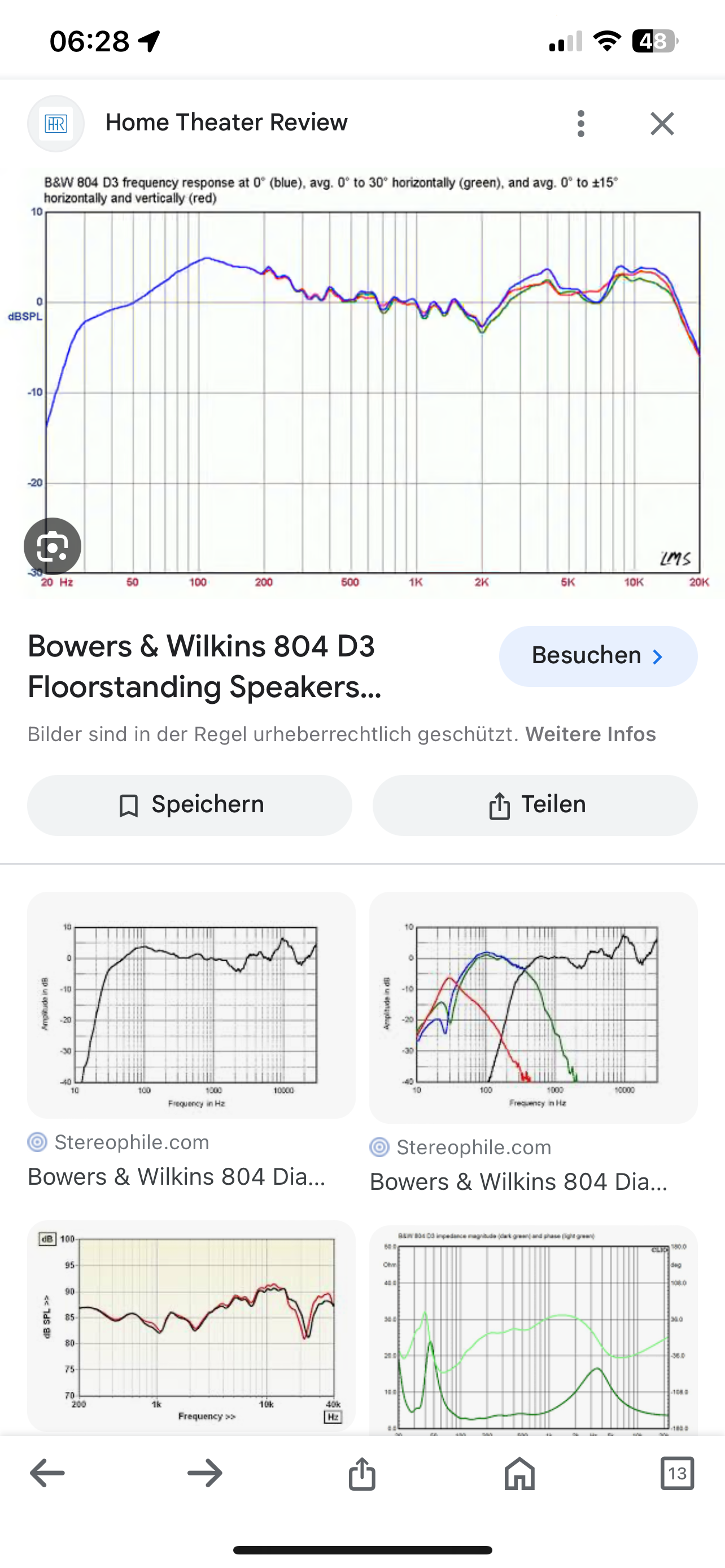Open the green impedance magnitude graph
Viewport: 725px width, 1568px height.
533,1330
